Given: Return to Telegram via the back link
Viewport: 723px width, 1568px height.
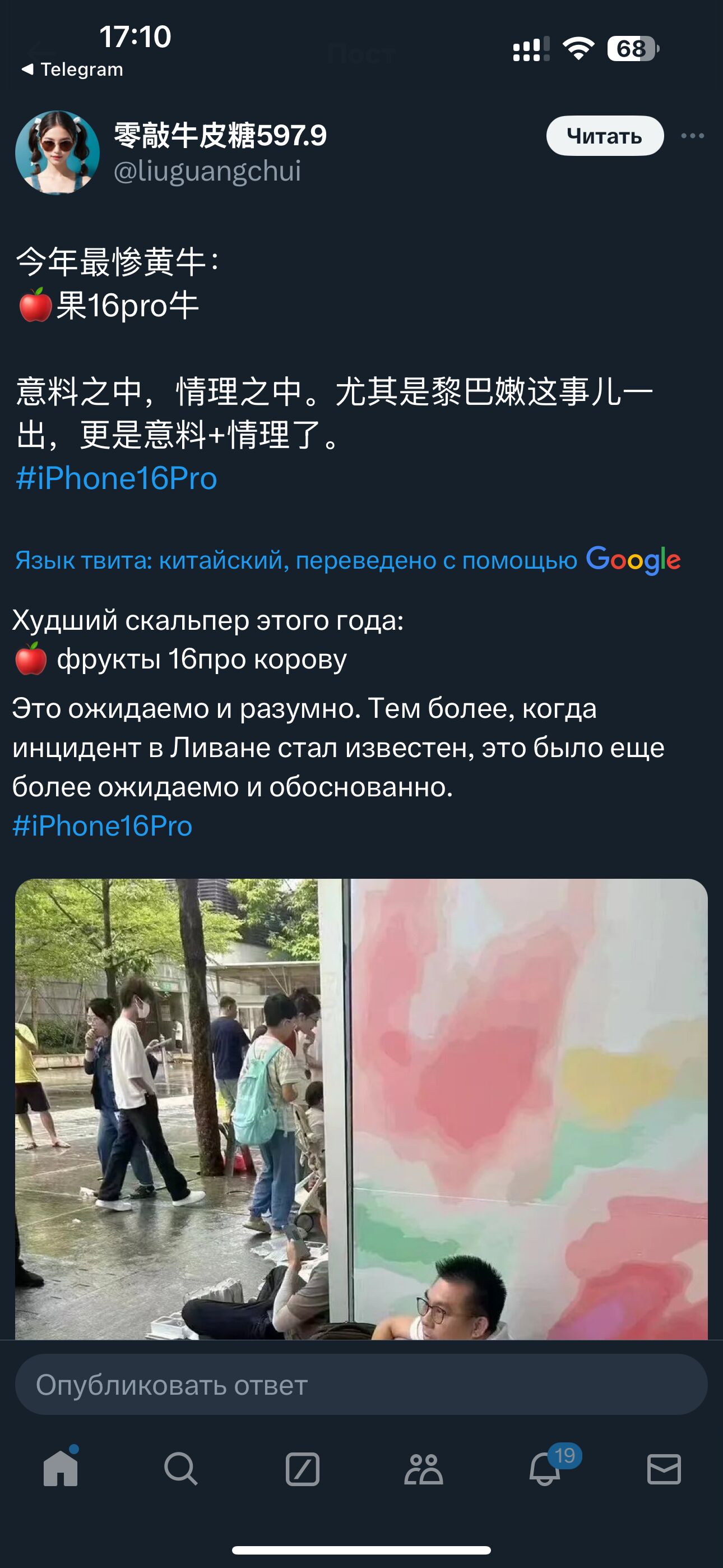Looking at the screenshot, I should coord(72,70).
